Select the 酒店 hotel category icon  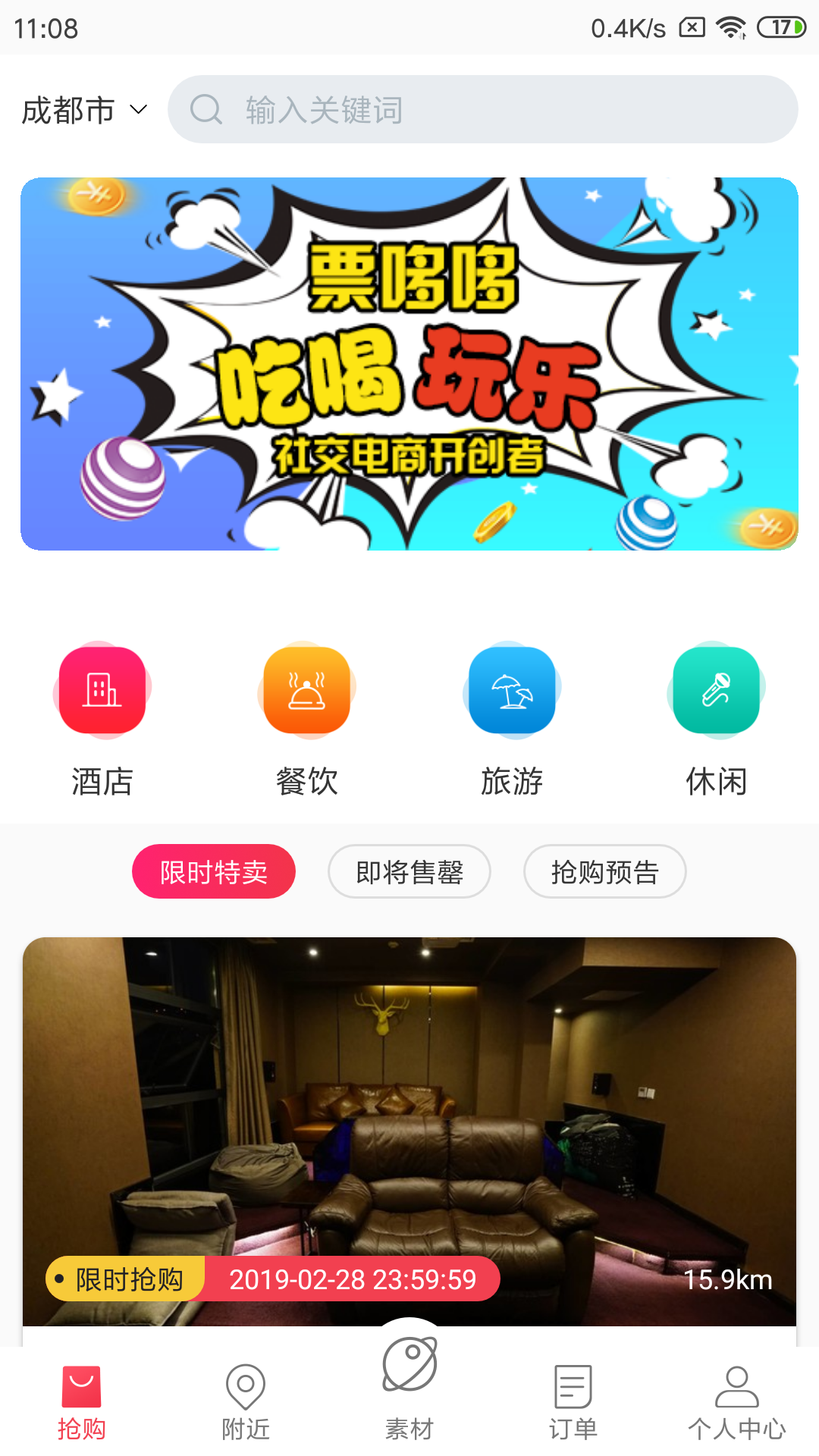click(101, 689)
